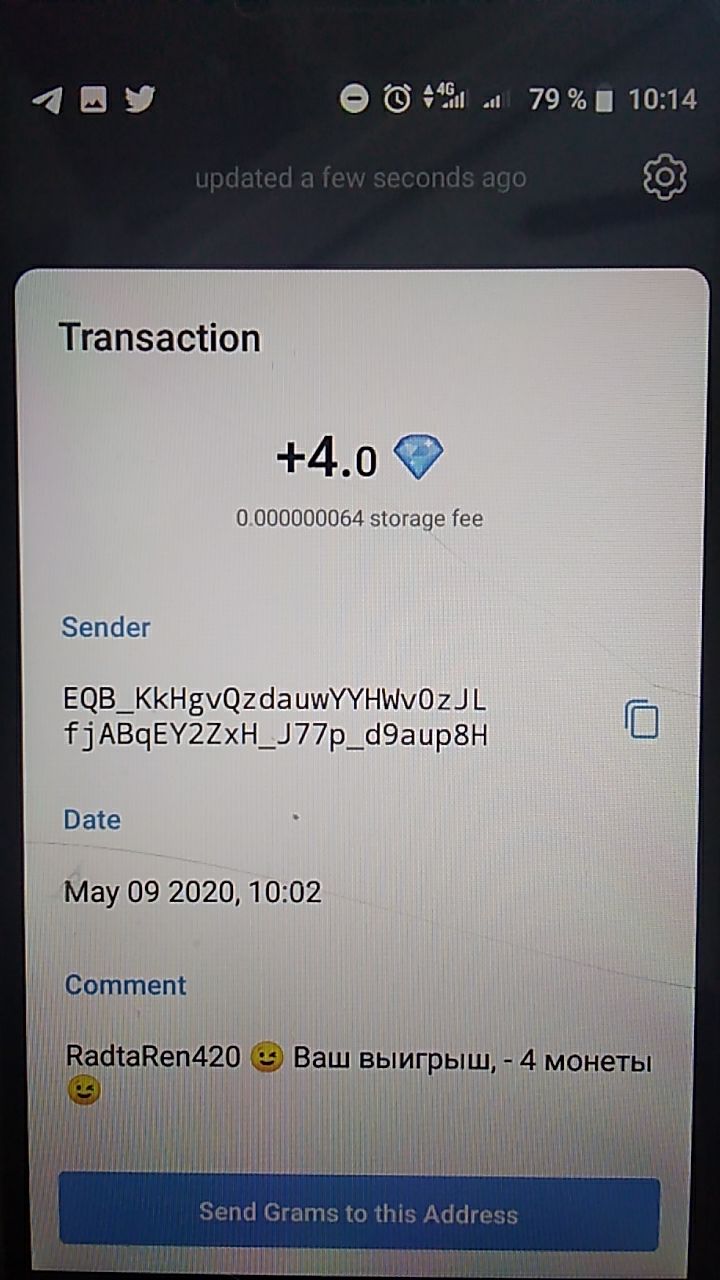Open wallet settings gear icon
This screenshot has width=720, height=1280.
[x=664, y=178]
